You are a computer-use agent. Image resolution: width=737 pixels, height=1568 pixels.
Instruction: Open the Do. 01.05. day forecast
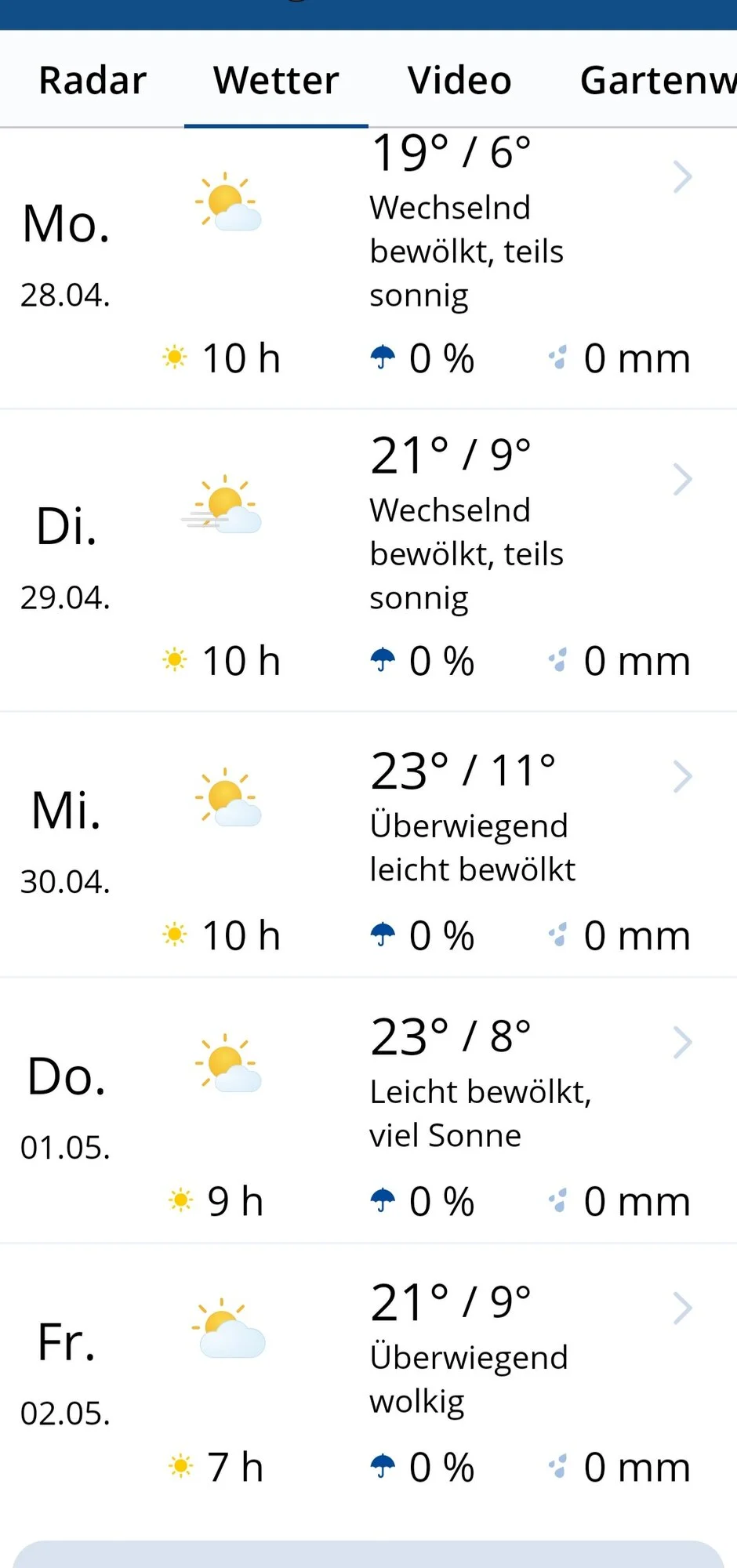[368, 1110]
